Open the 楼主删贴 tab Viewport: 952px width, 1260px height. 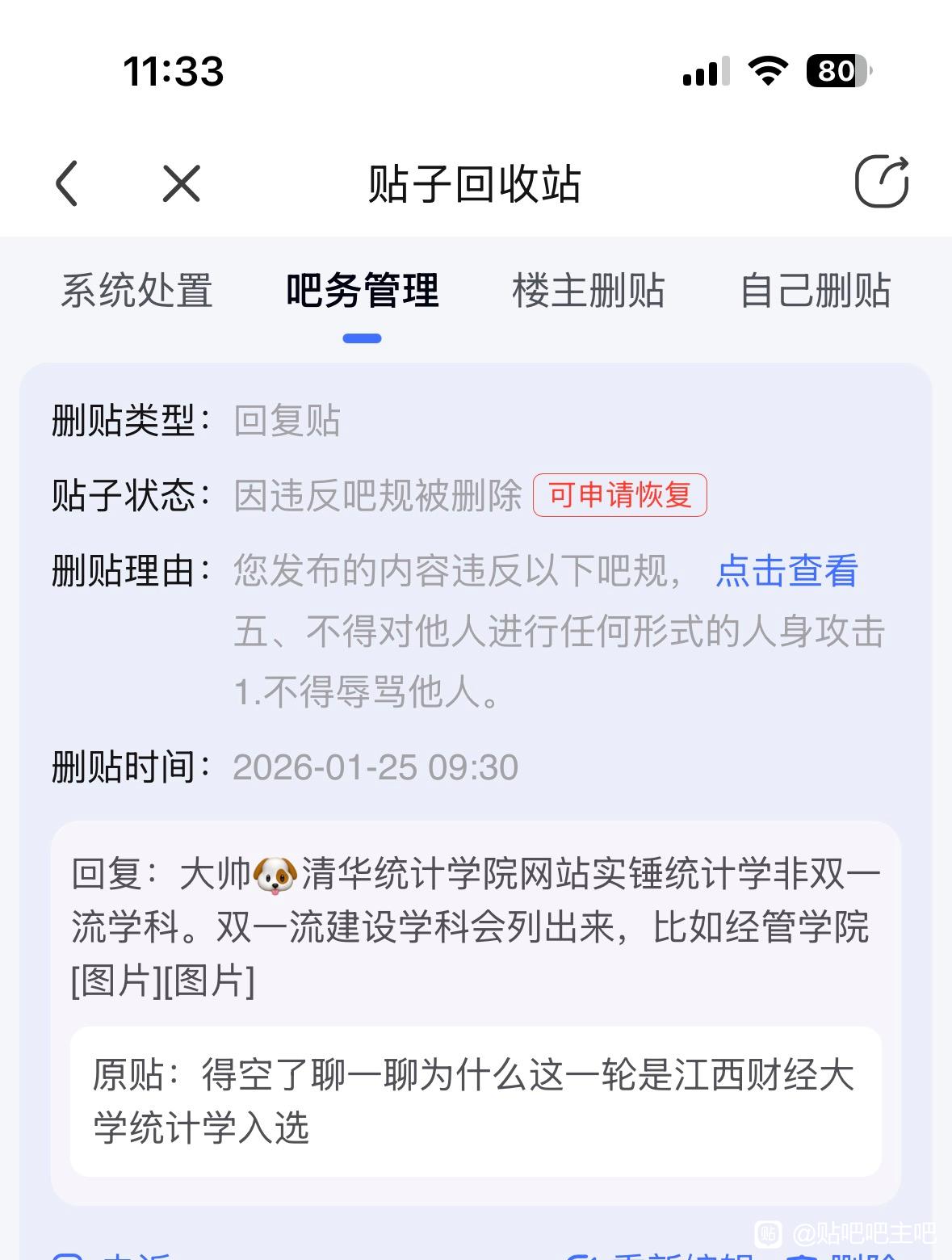pyautogui.click(x=588, y=291)
